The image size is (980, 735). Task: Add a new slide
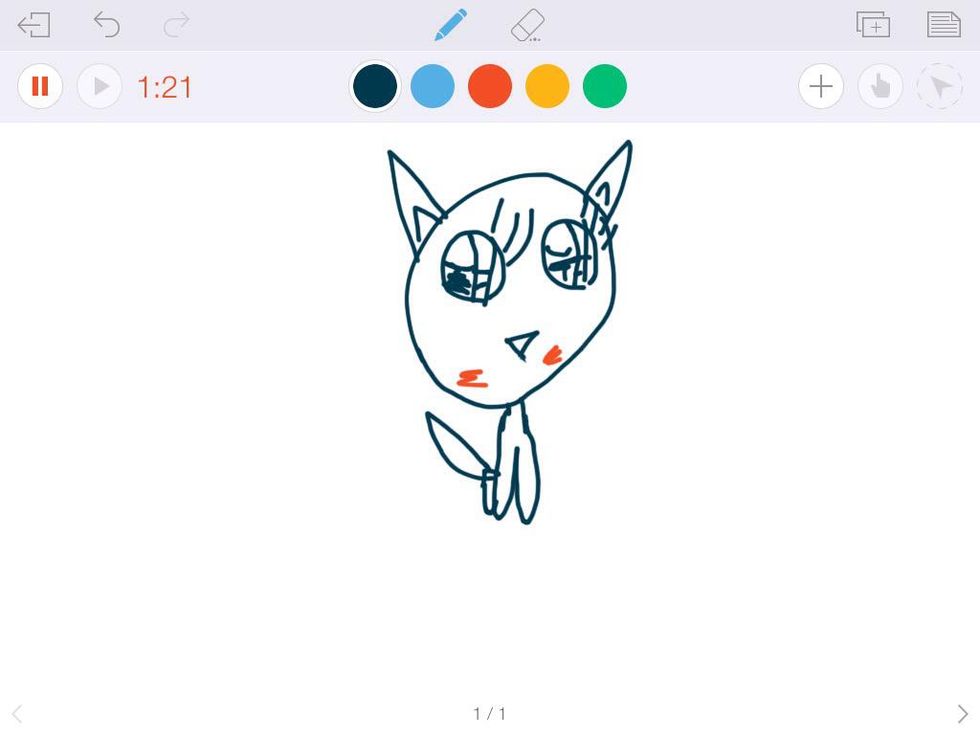(x=873, y=25)
